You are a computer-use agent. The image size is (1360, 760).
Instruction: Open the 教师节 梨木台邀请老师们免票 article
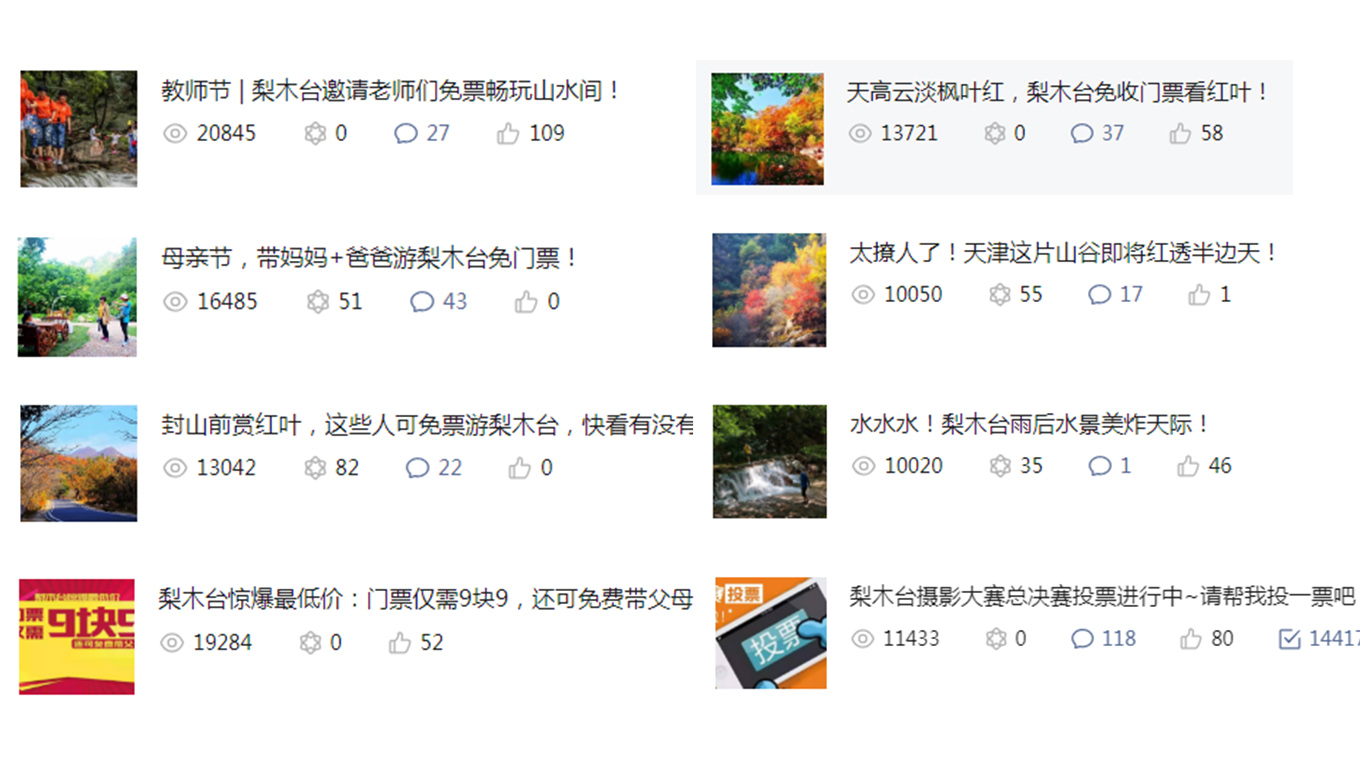392,91
